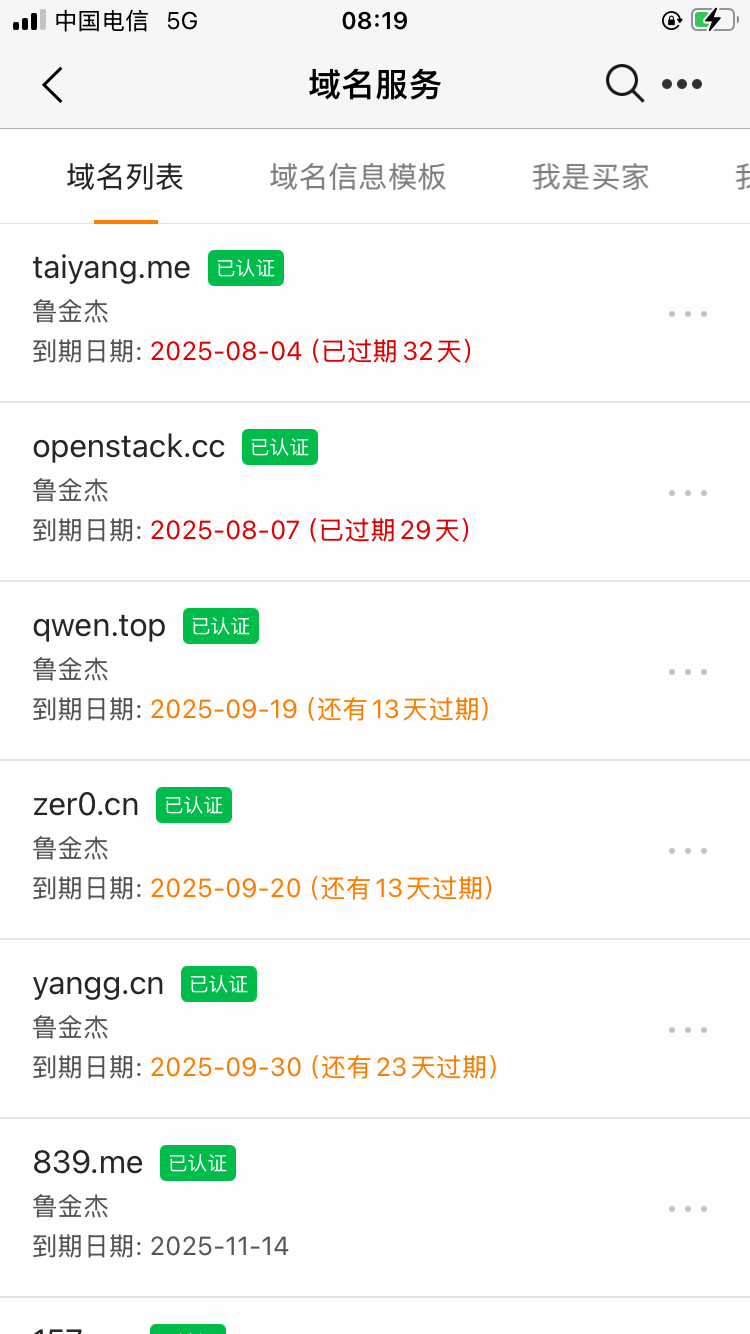The height and width of the screenshot is (1334, 750).
Task: Open the overflow menu in the title bar
Action: [682, 84]
